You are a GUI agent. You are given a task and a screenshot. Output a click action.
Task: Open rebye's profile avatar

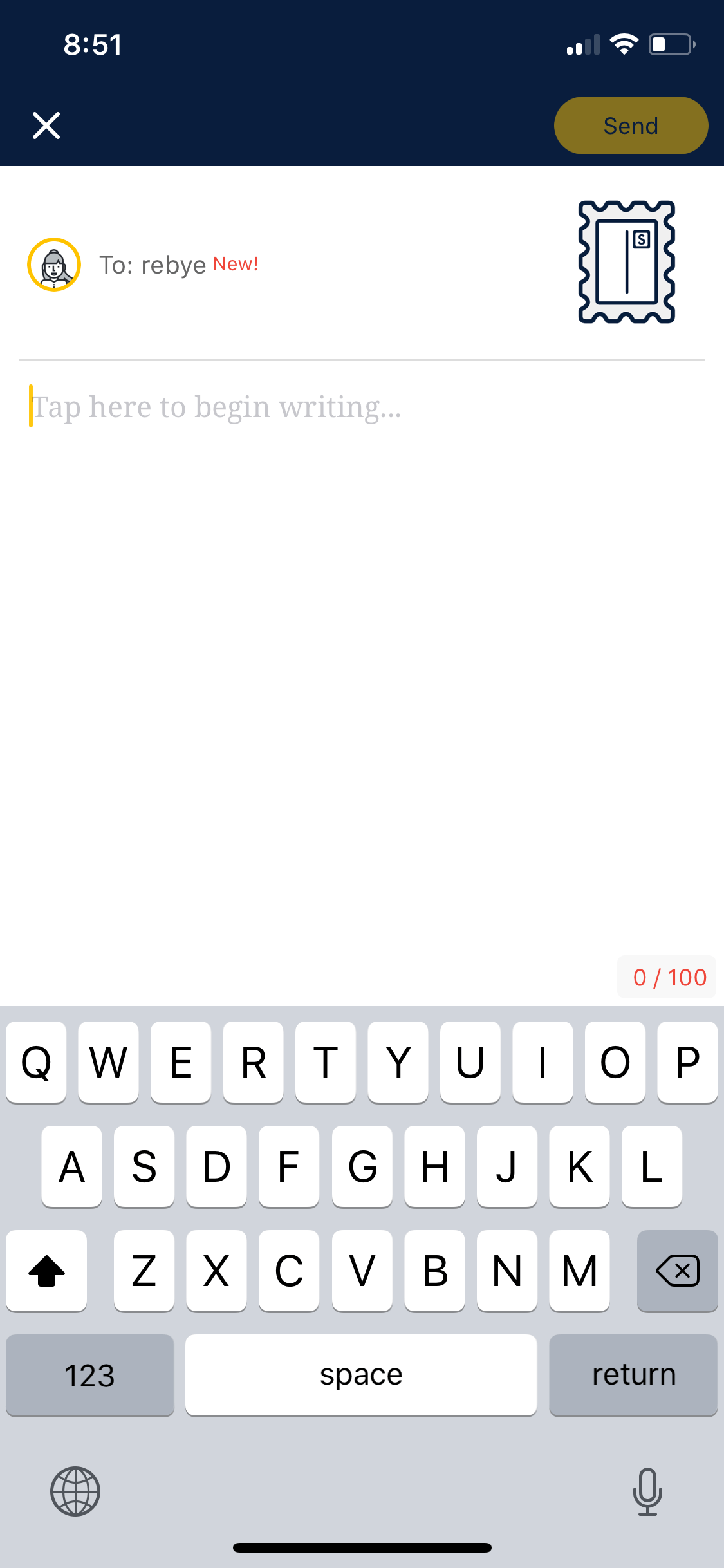54,265
